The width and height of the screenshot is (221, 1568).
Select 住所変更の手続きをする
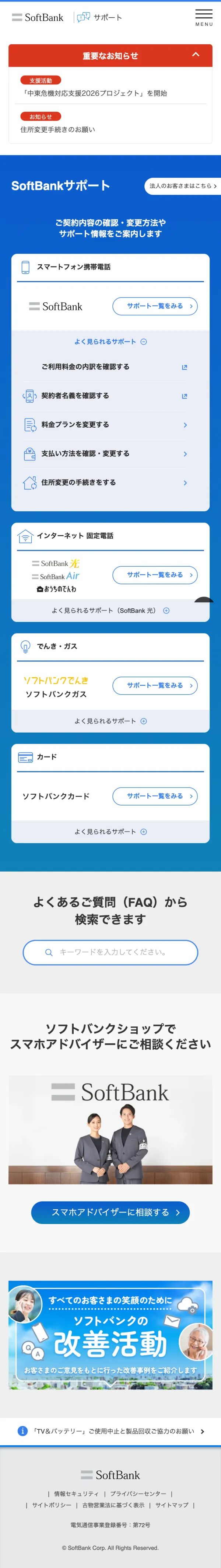coord(78,483)
